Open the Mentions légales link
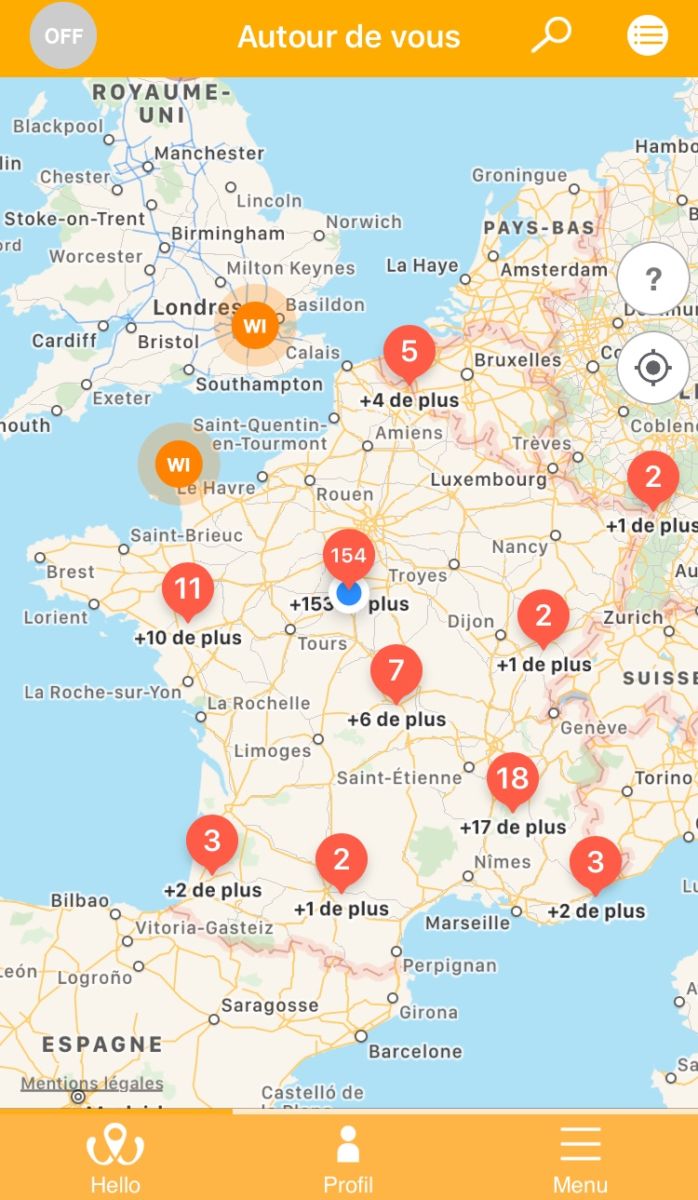698x1200 pixels. (x=92, y=1083)
